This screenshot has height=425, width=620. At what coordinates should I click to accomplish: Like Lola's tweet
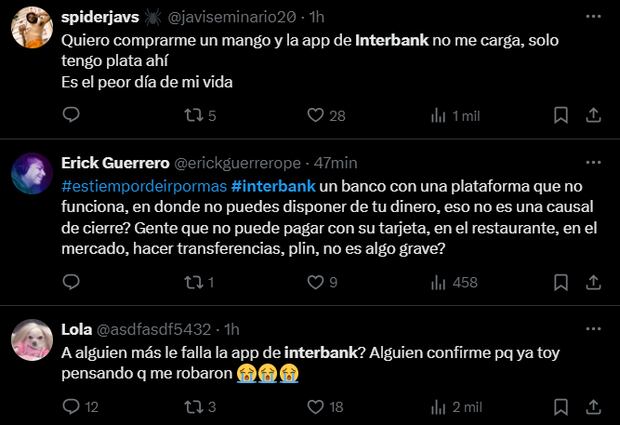pos(313,407)
